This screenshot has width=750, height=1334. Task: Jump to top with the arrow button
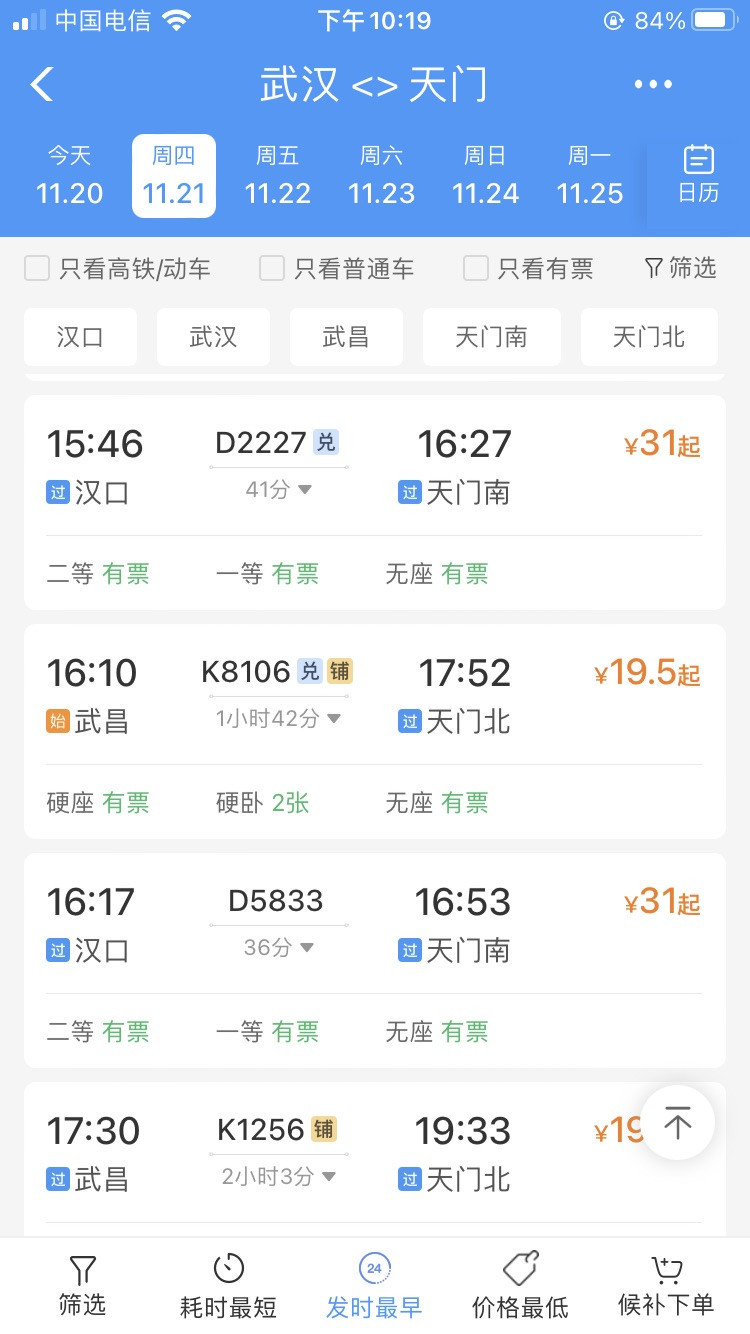[x=678, y=1123]
